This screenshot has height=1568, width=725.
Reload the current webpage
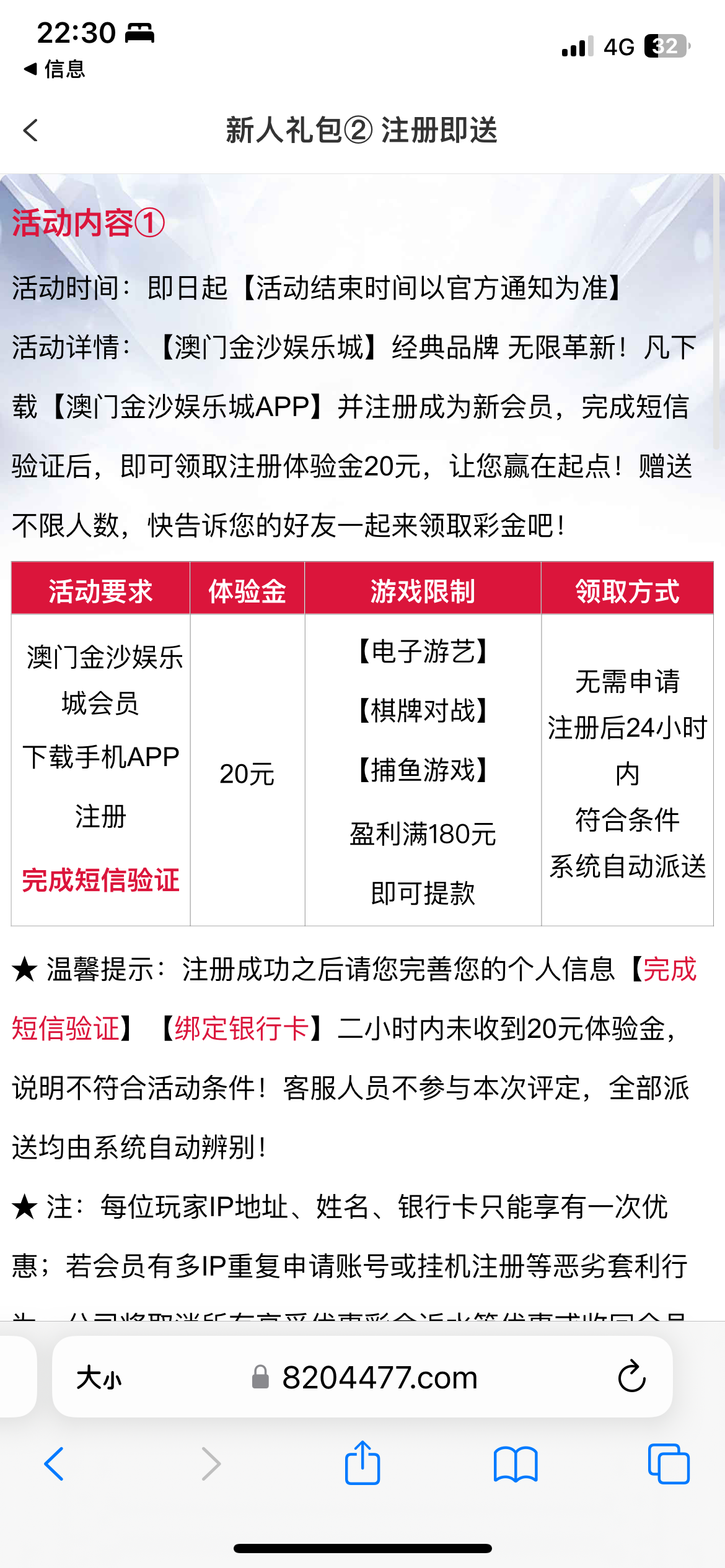pos(631,1377)
